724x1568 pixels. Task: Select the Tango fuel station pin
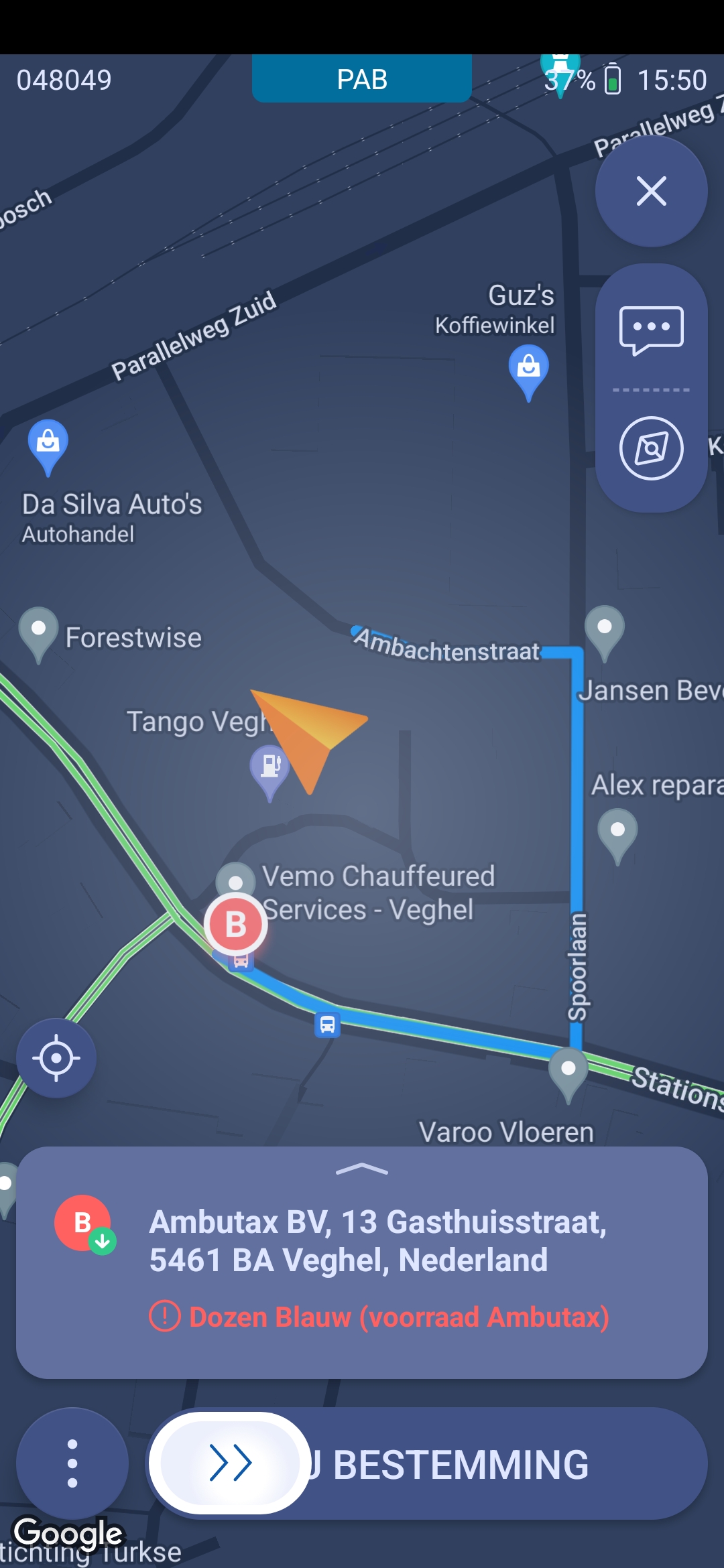click(269, 769)
